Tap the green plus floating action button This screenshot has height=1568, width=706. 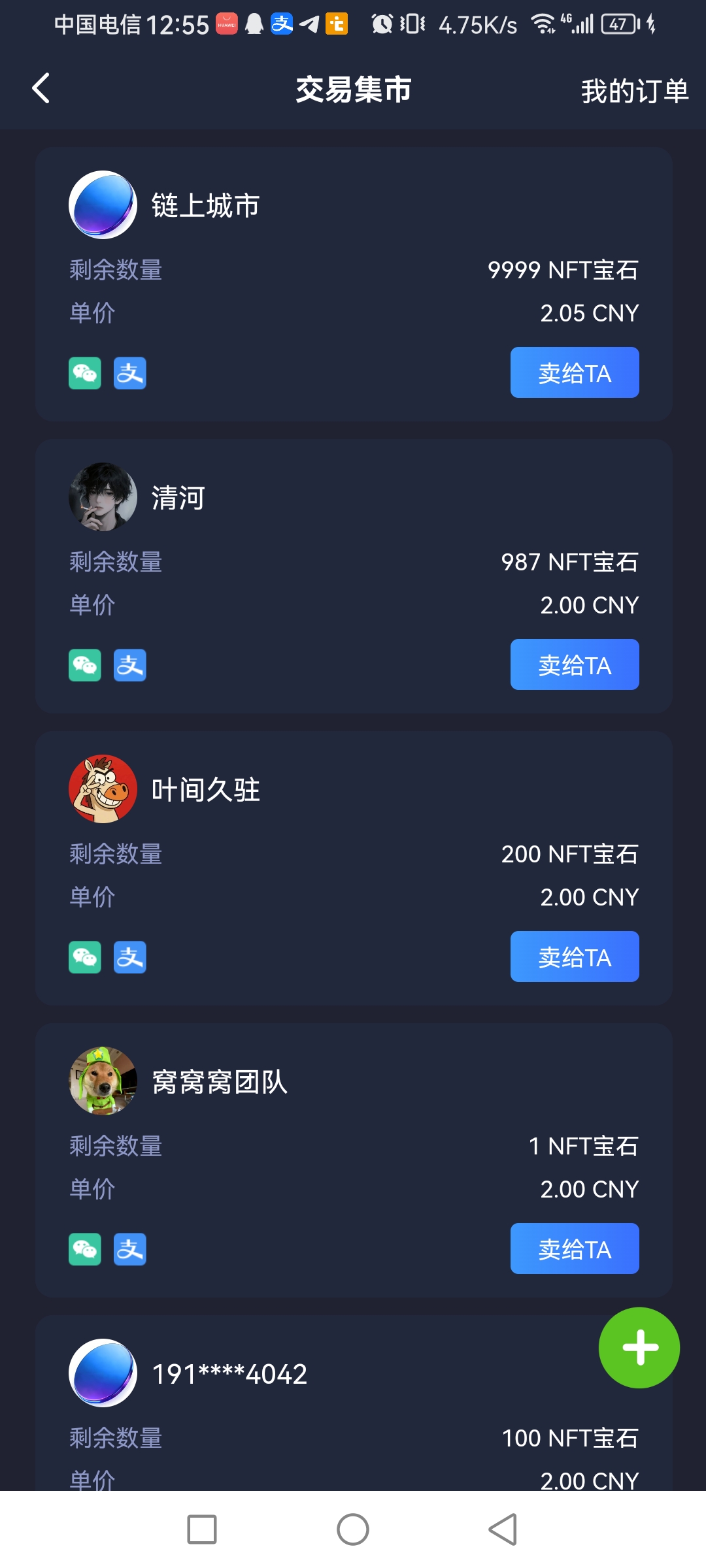click(639, 1348)
